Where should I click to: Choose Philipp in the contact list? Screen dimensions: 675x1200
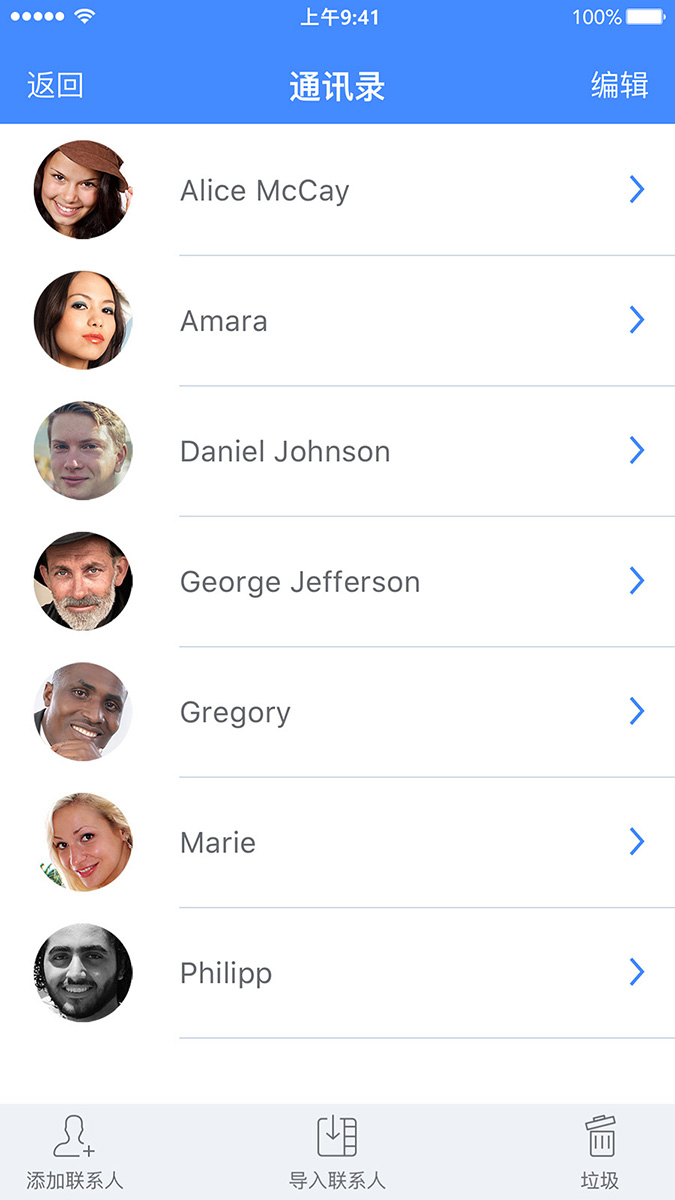(226, 973)
